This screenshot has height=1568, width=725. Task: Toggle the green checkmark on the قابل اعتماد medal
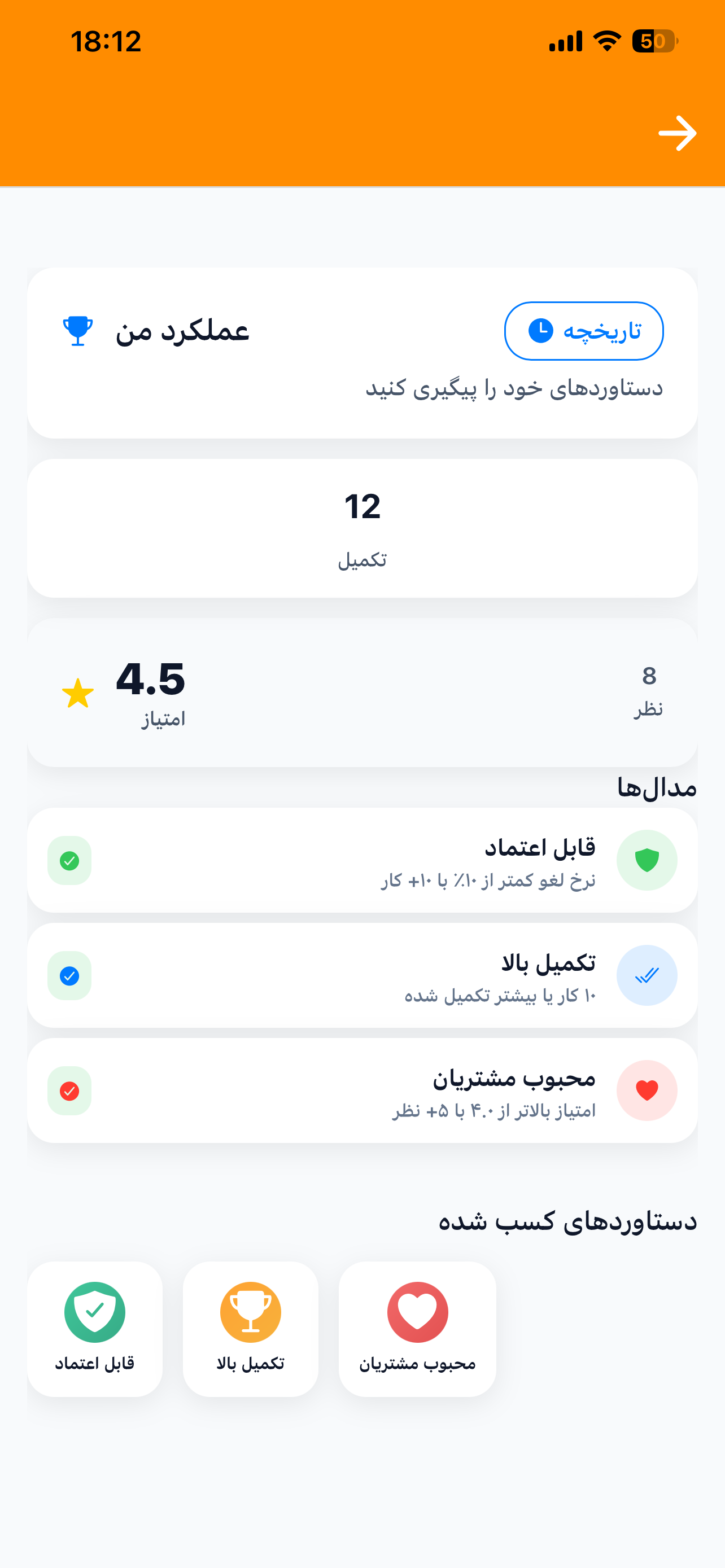click(x=69, y=860)
